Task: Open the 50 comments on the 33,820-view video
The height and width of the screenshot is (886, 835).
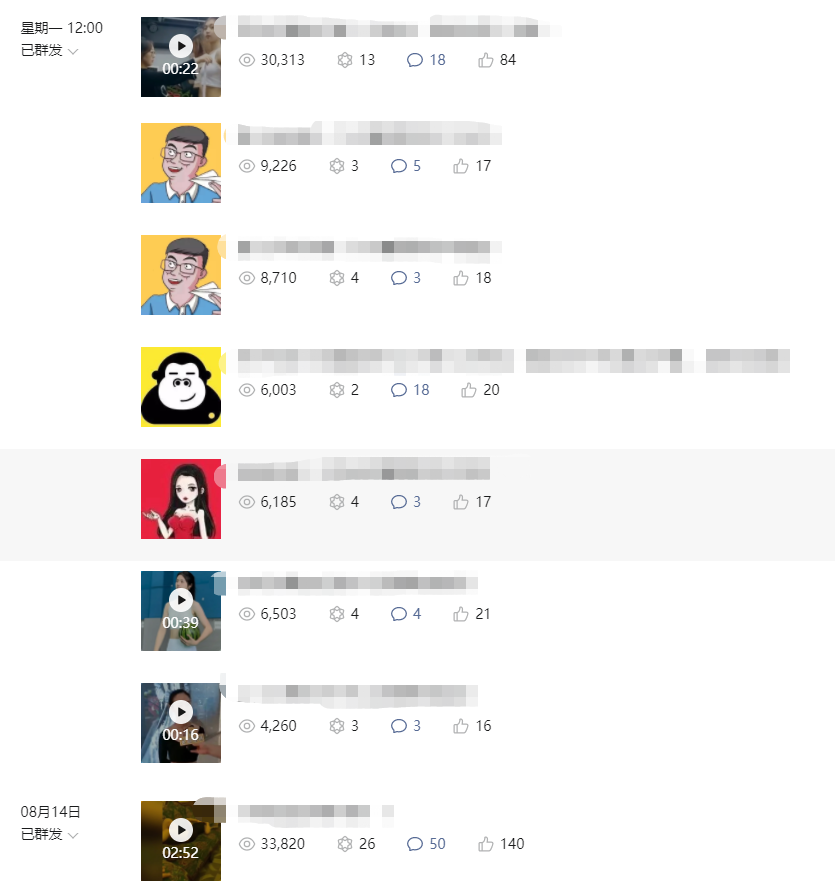Action: coord(427,844)
